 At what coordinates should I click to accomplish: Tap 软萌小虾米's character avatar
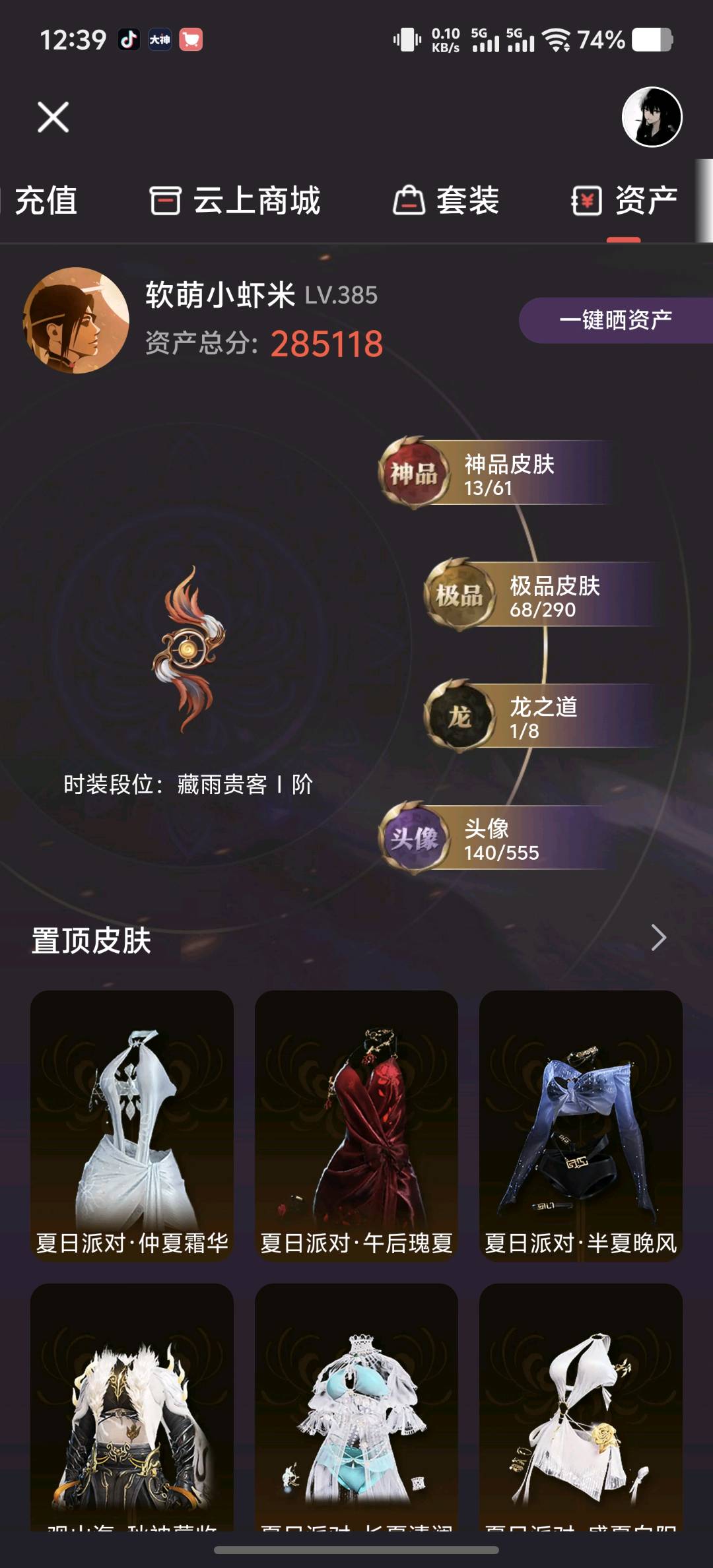(76, 320)
